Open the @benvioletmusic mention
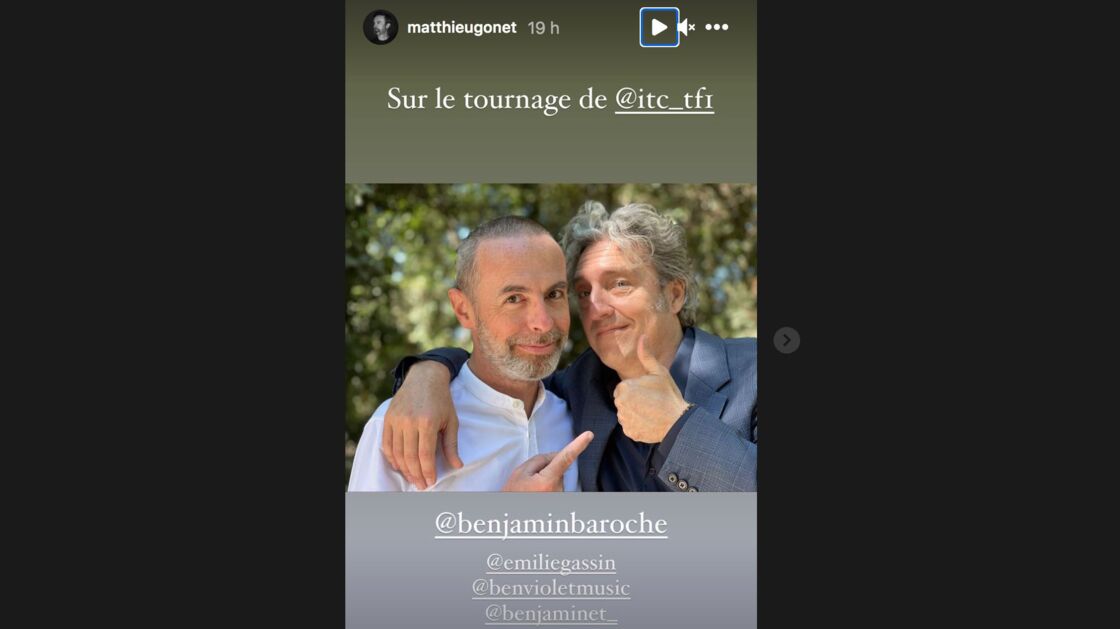 [551, 588]
